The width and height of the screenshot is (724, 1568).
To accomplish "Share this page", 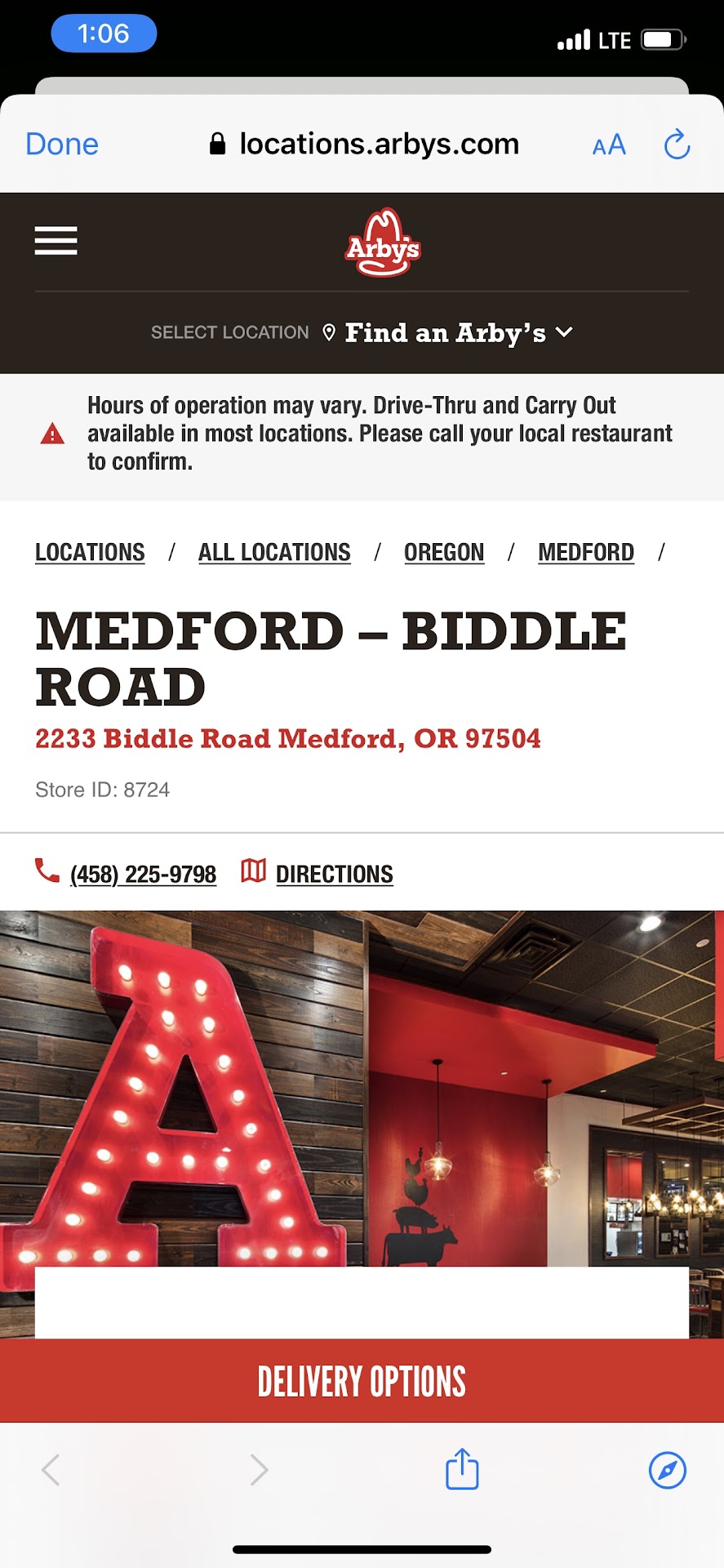I will [462, 1469].
